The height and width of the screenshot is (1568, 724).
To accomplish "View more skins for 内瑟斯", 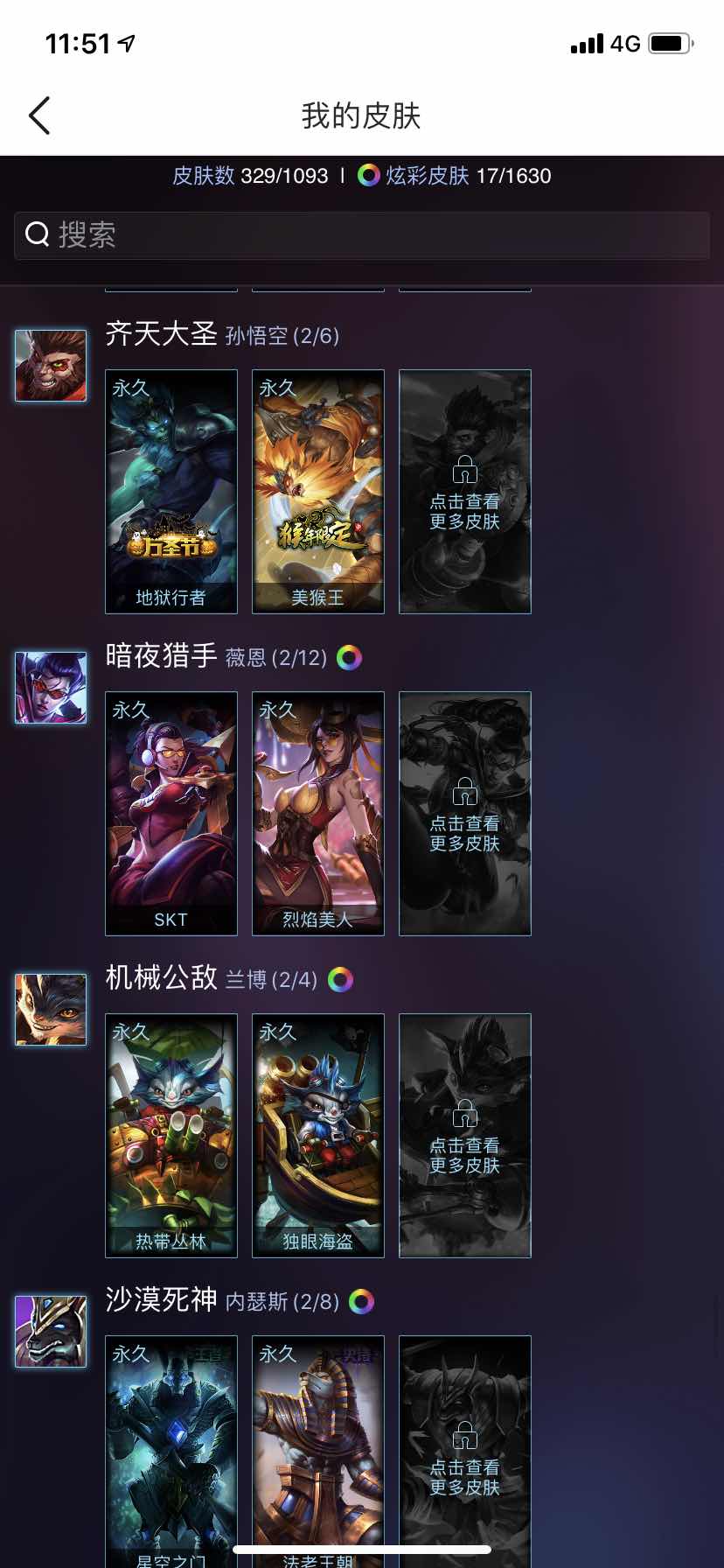I will click(x=465, y=1452).
